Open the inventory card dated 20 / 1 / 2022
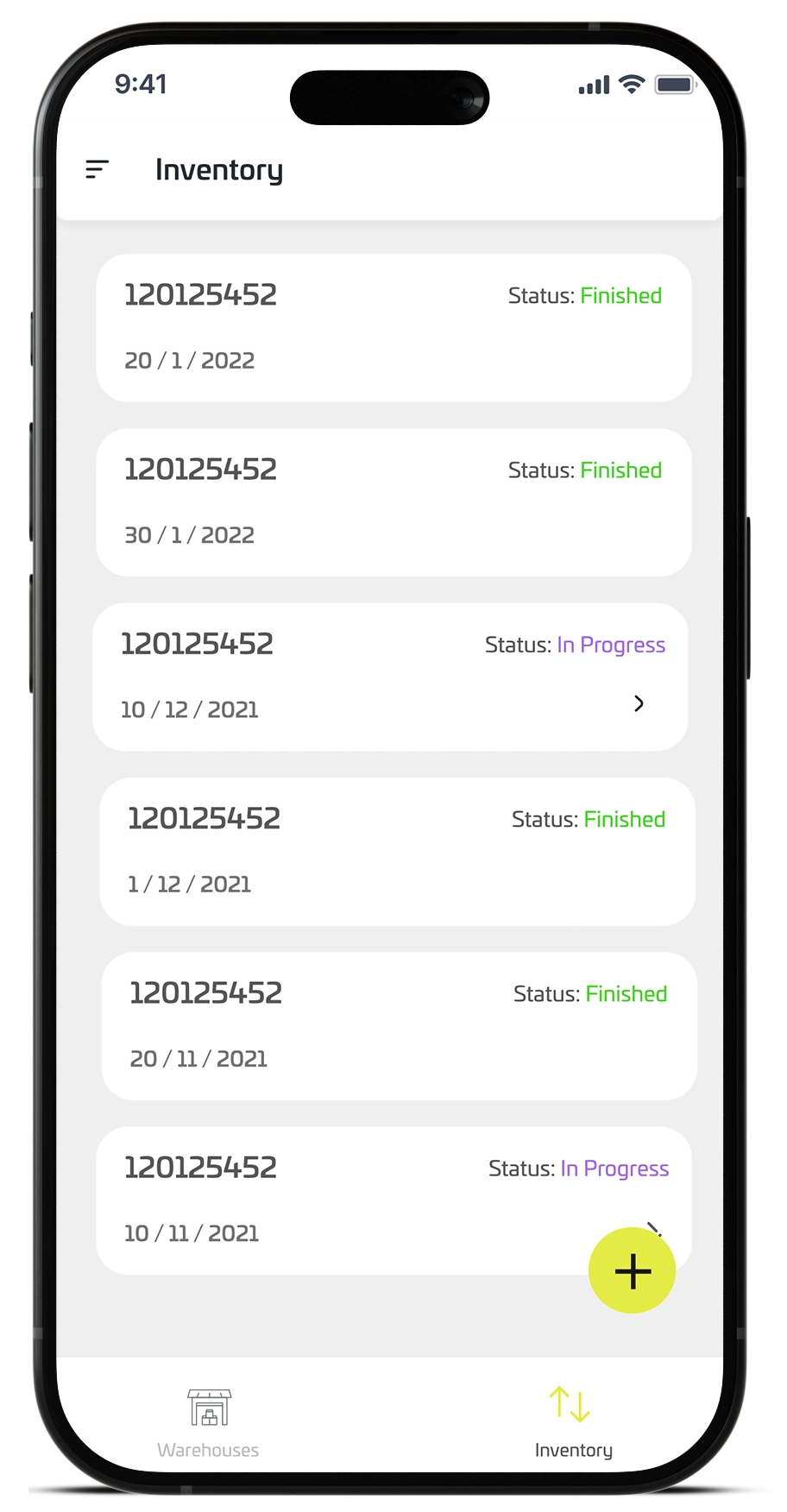Screen dimensions: 787x1512 click(x=393, y=328)
